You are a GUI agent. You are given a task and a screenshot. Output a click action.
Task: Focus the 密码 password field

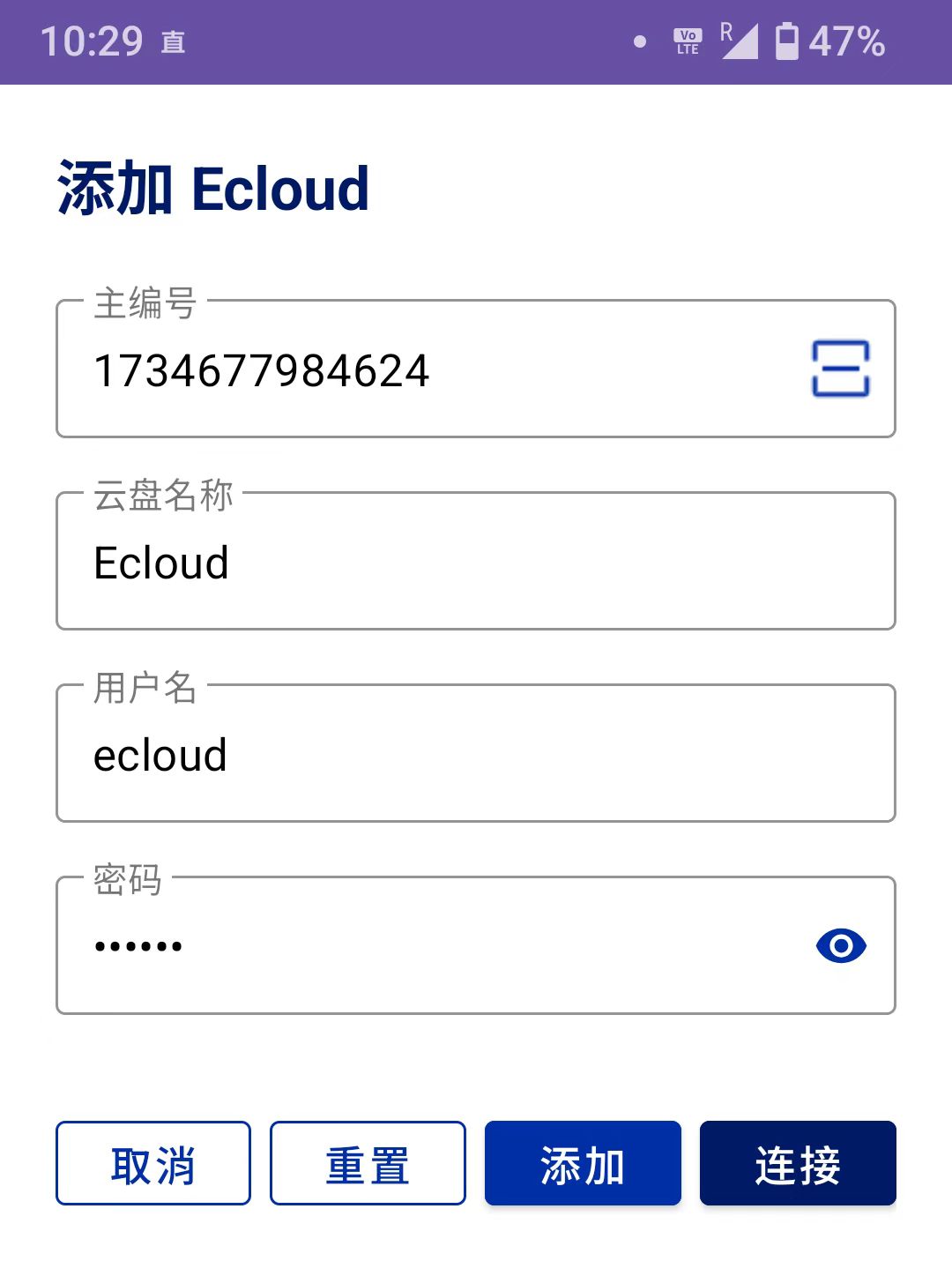point(423,946)
